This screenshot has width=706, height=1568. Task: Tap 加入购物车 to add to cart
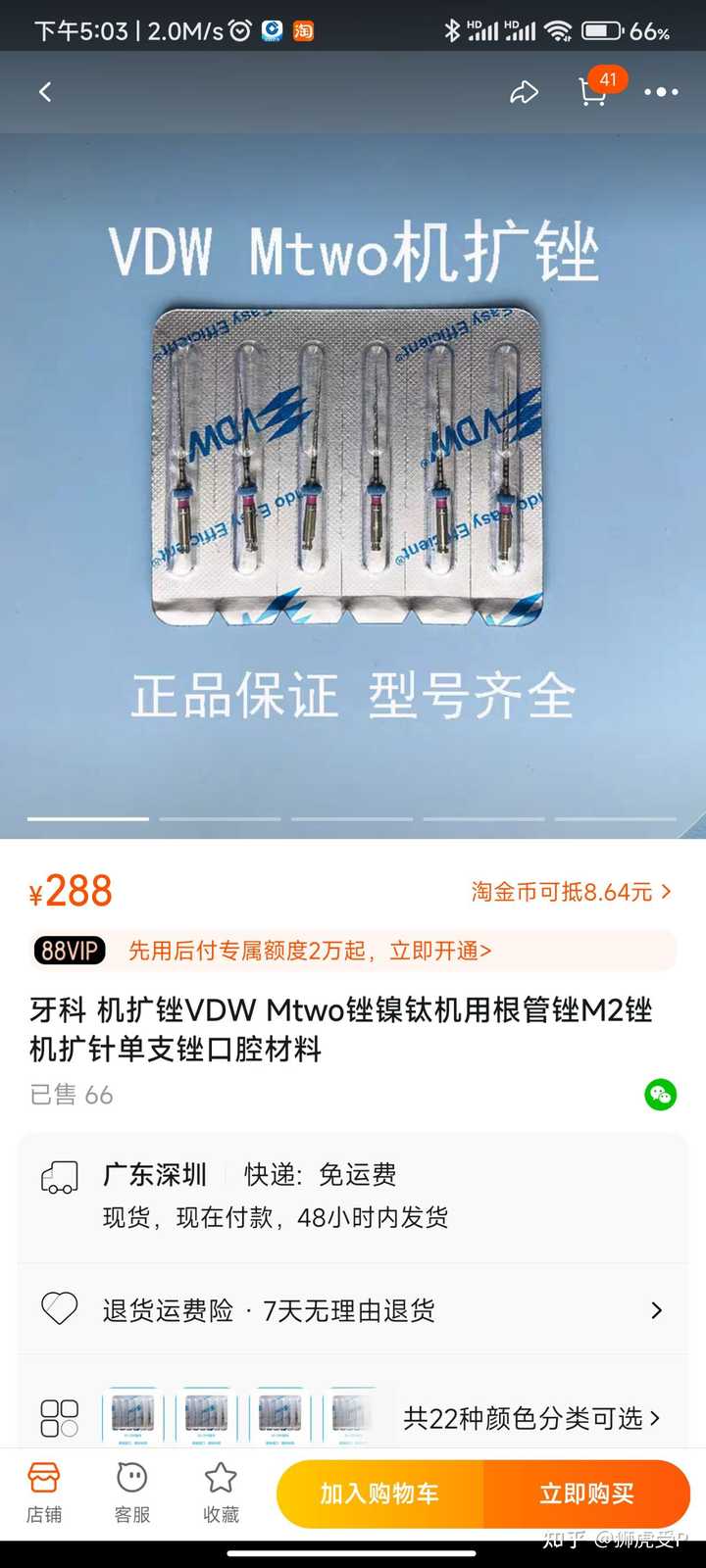[x=380, y=1494]
